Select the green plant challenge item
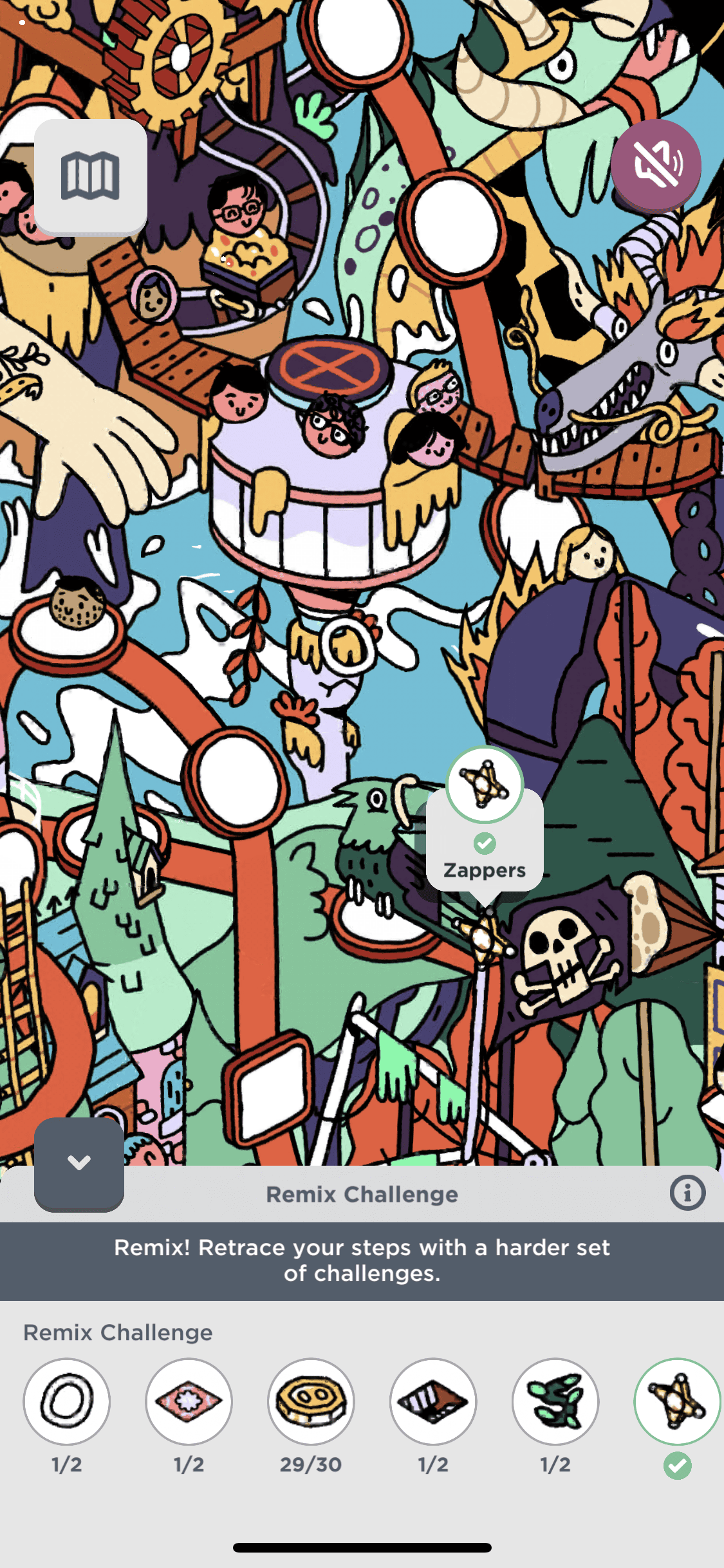724x1568 pixels. pyautogui.click(x=555, y=1401)
